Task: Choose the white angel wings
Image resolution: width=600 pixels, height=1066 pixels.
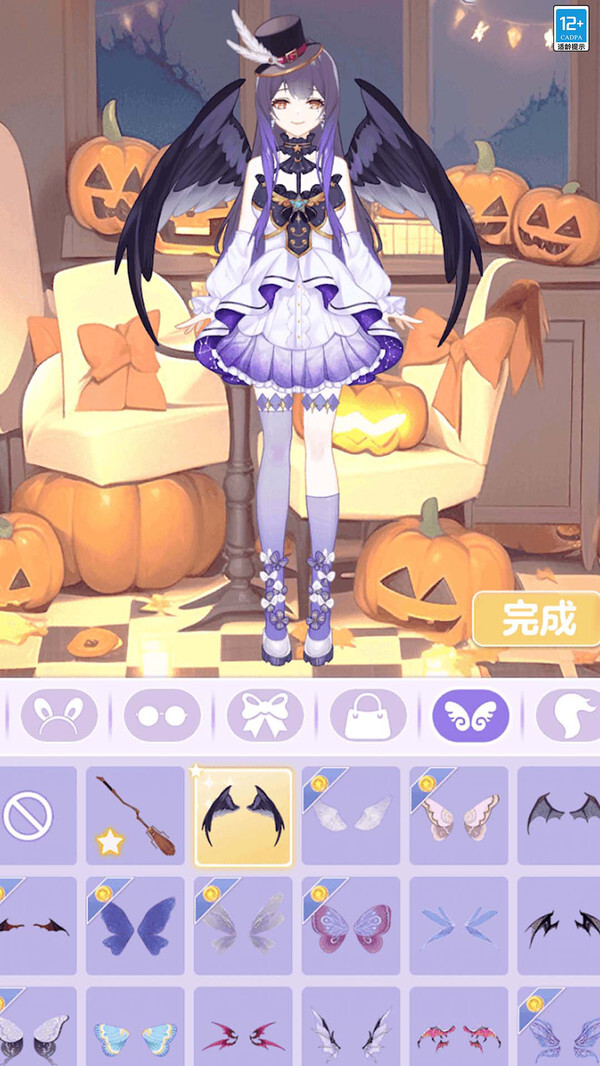Action: point(351,816)
